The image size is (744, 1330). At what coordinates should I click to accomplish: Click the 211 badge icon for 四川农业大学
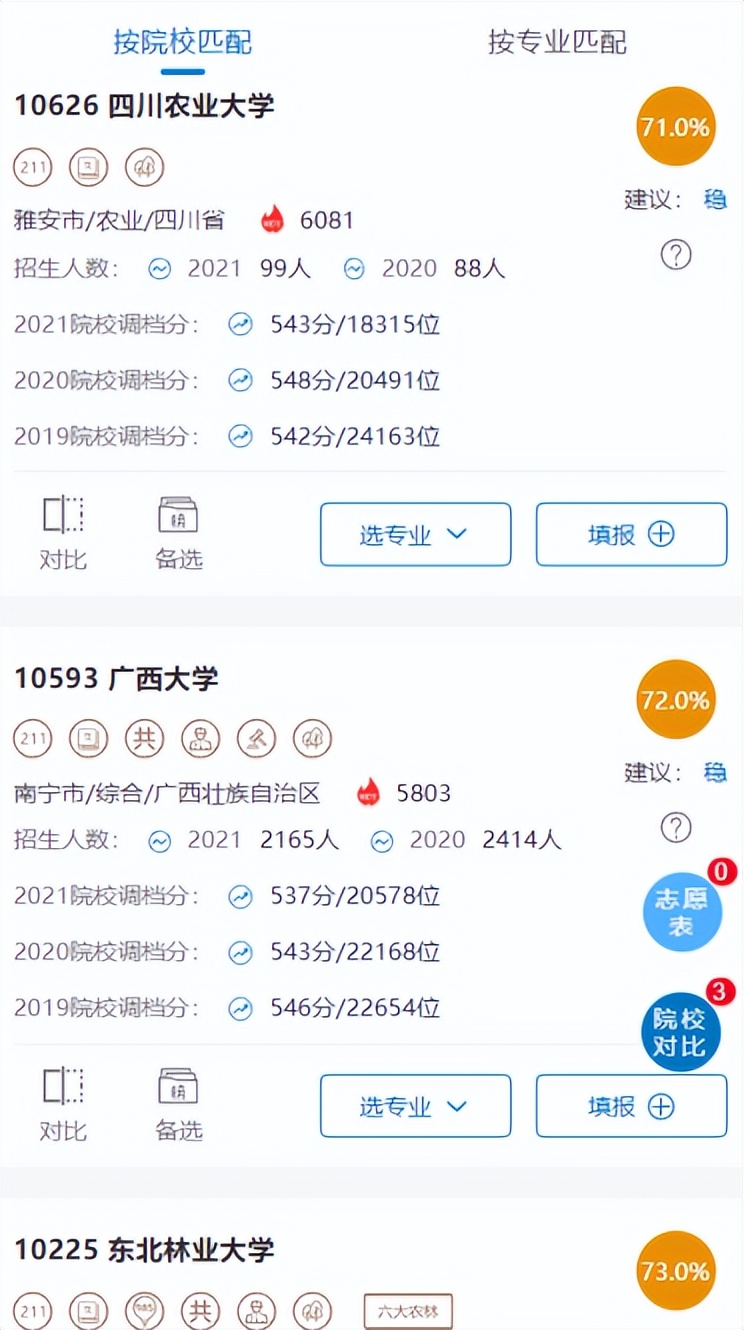pos(32,167)
